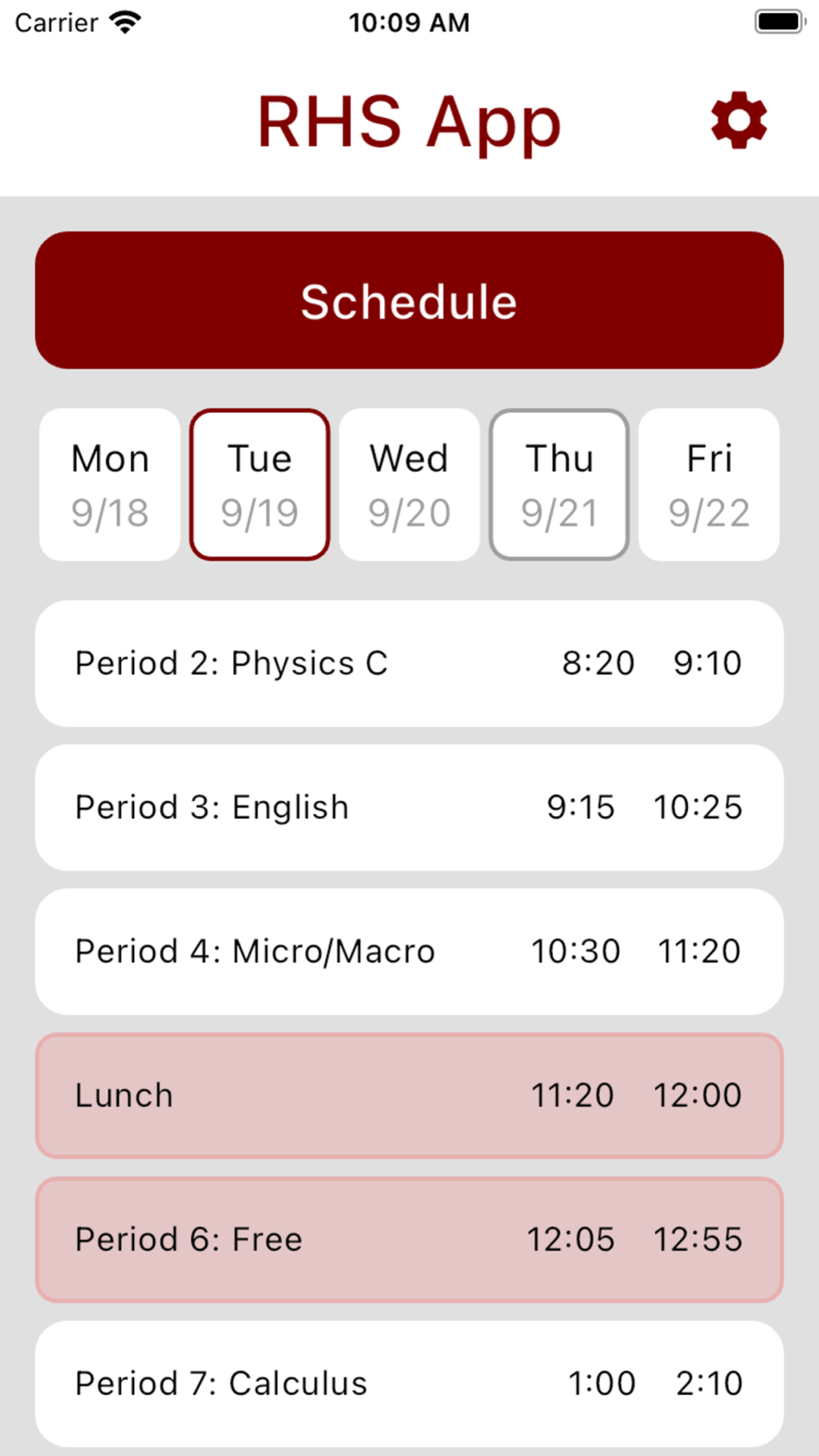819x1456 pixels.
Task: View Friday 9/22's schedule
Action: coord(709,483)
